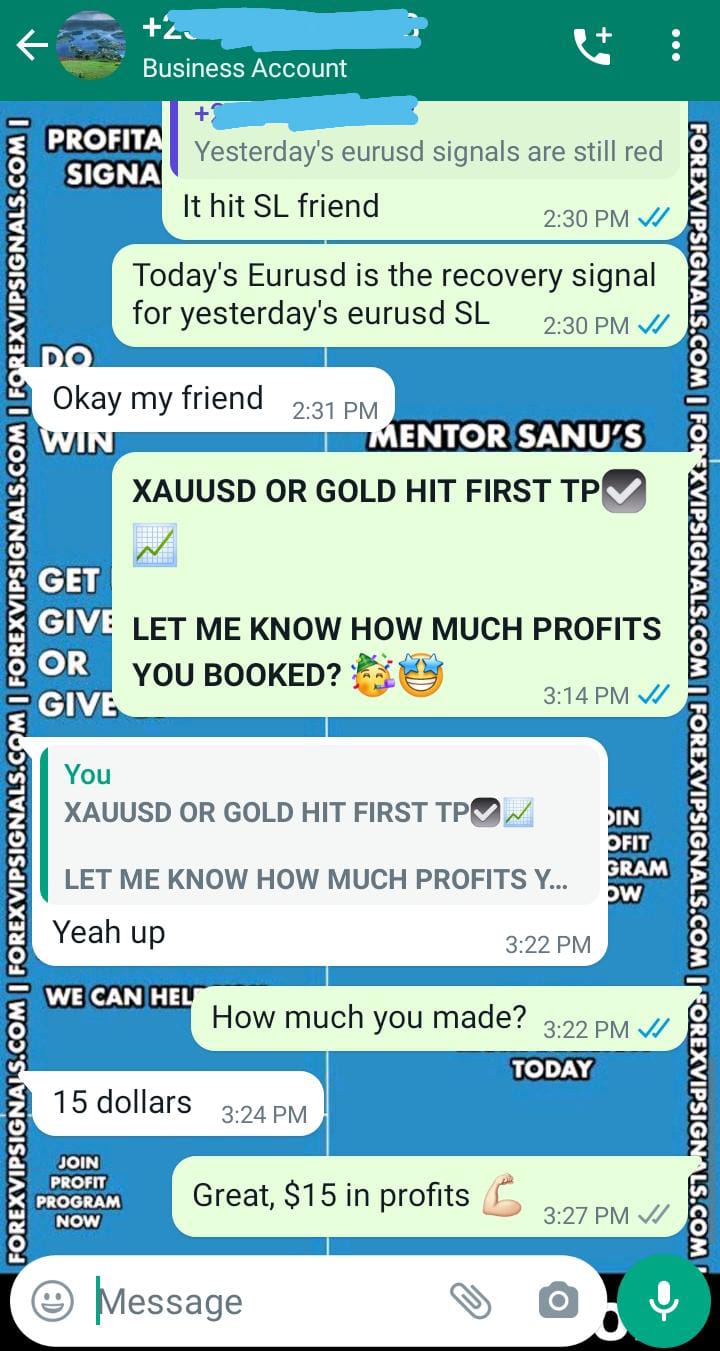Screen dimensions: 720x1351
Task: Tap the microphone voice message button
Action: (663, 1301)
